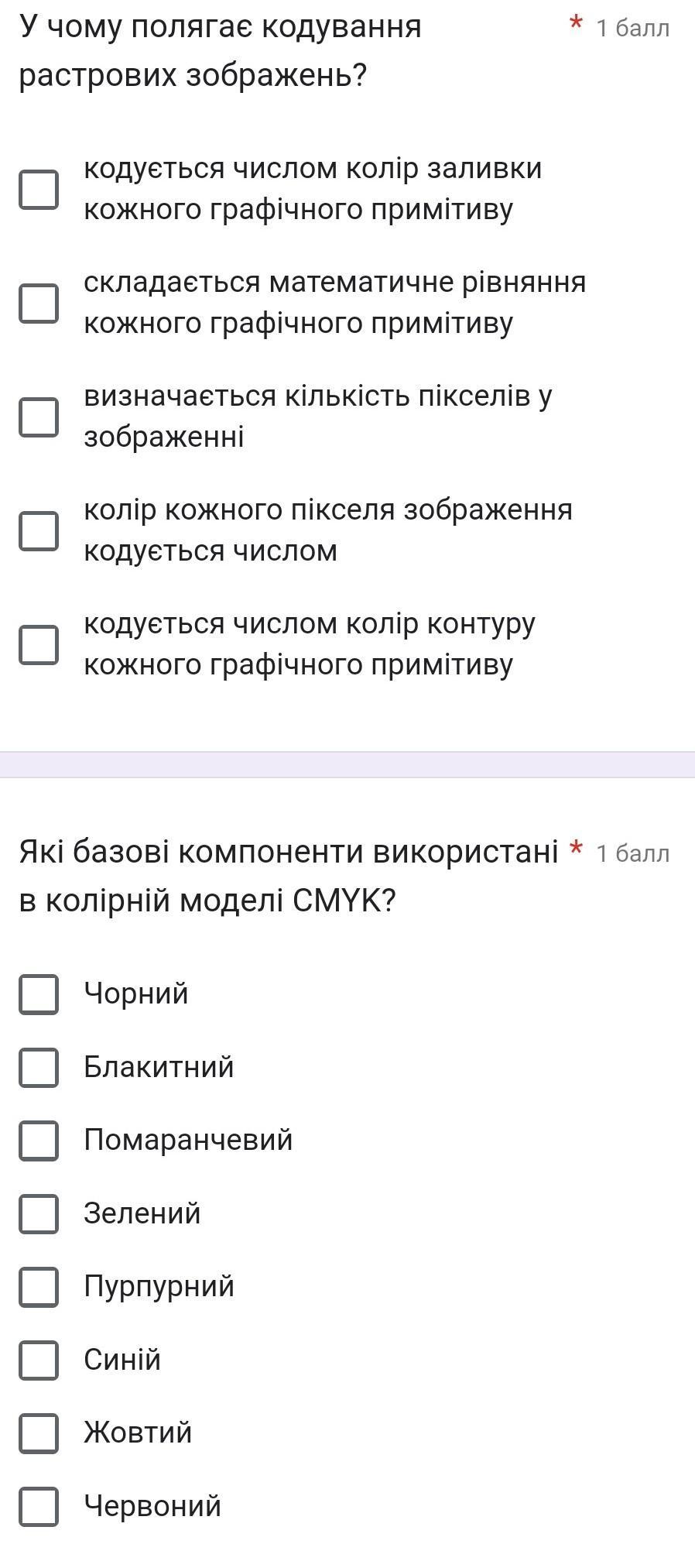Tick the Блакитний option
Viewport: 695px width, 1568px height.
pyautogui.click(x=39, y=1068)
